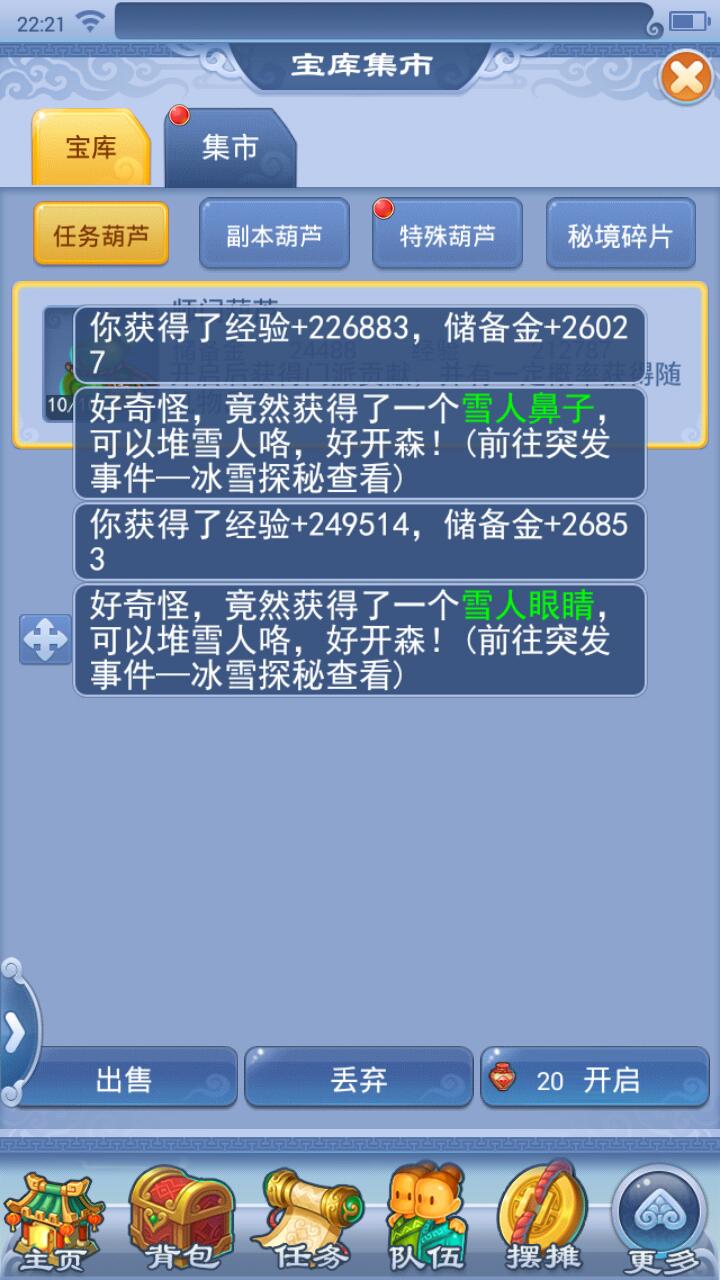
Task: Select the 任务葫芦 category
Action: pyautogui.click(x=101, y=235)
